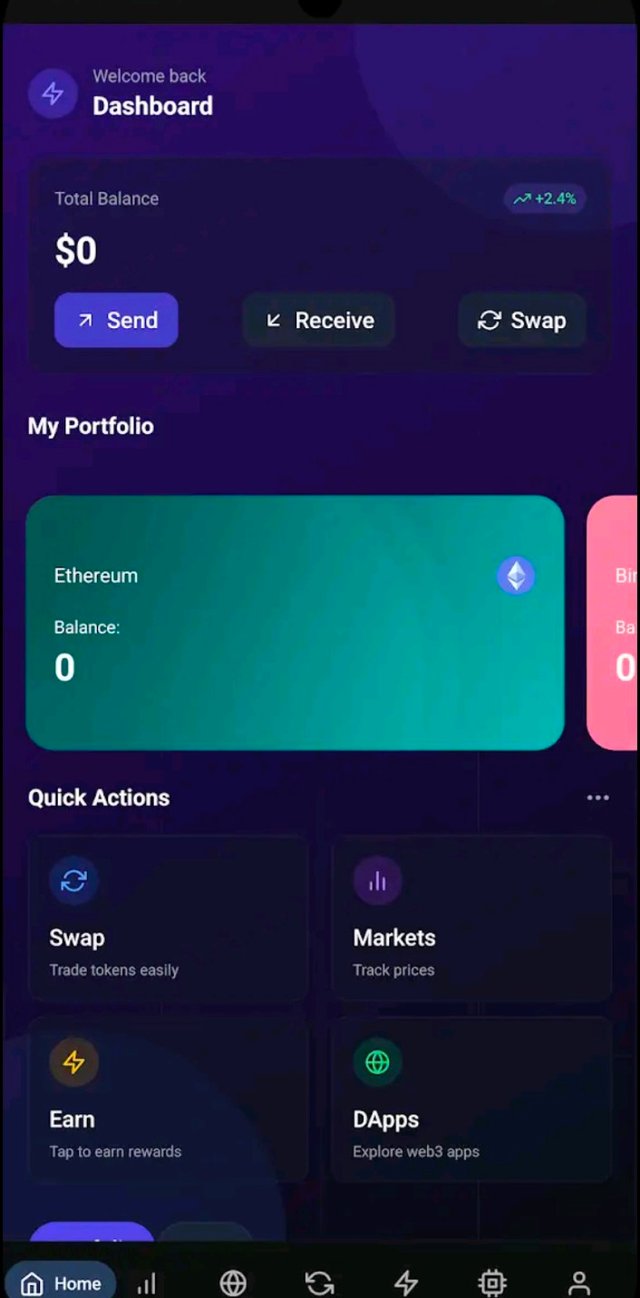Open the Markets track prices card

(471, 918)
